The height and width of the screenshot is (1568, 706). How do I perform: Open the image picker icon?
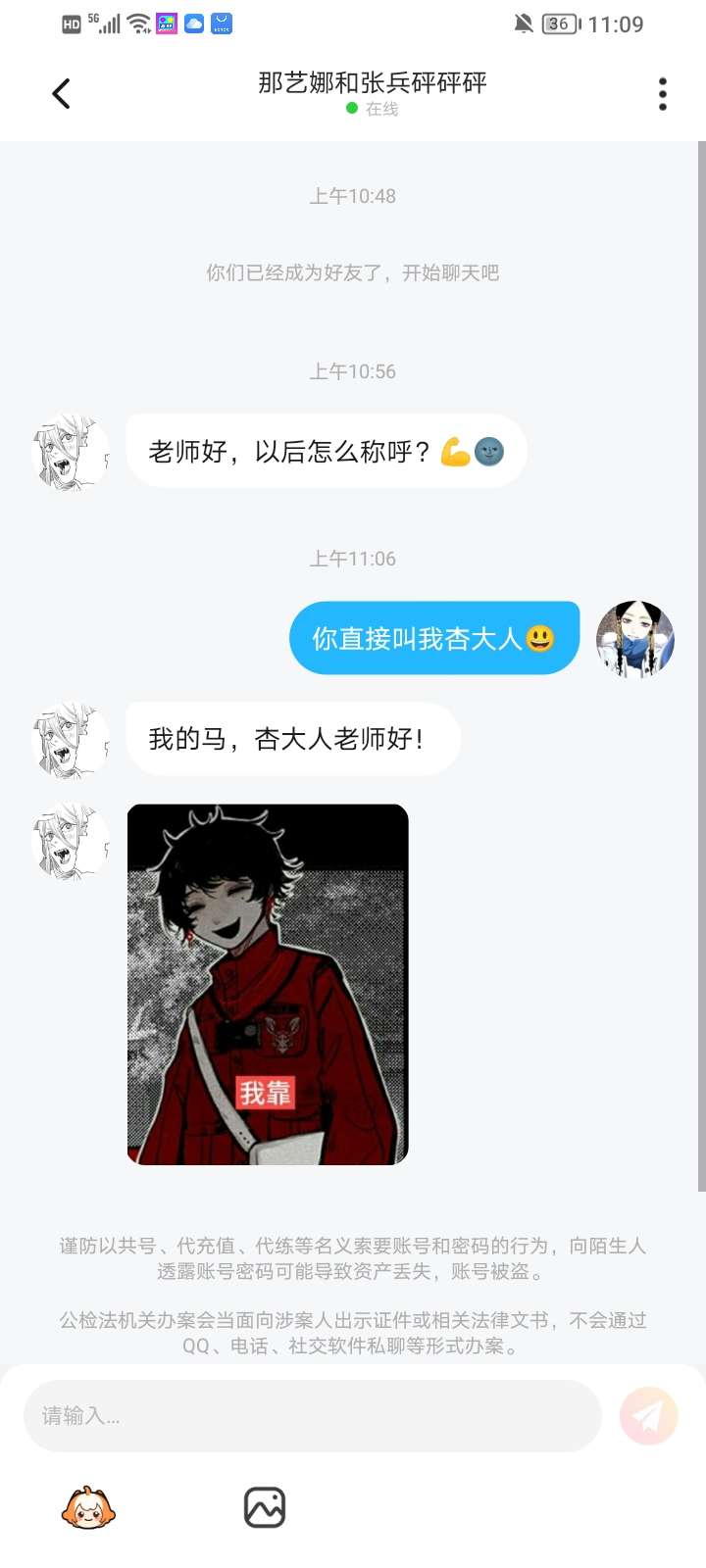pos(265,1507)
